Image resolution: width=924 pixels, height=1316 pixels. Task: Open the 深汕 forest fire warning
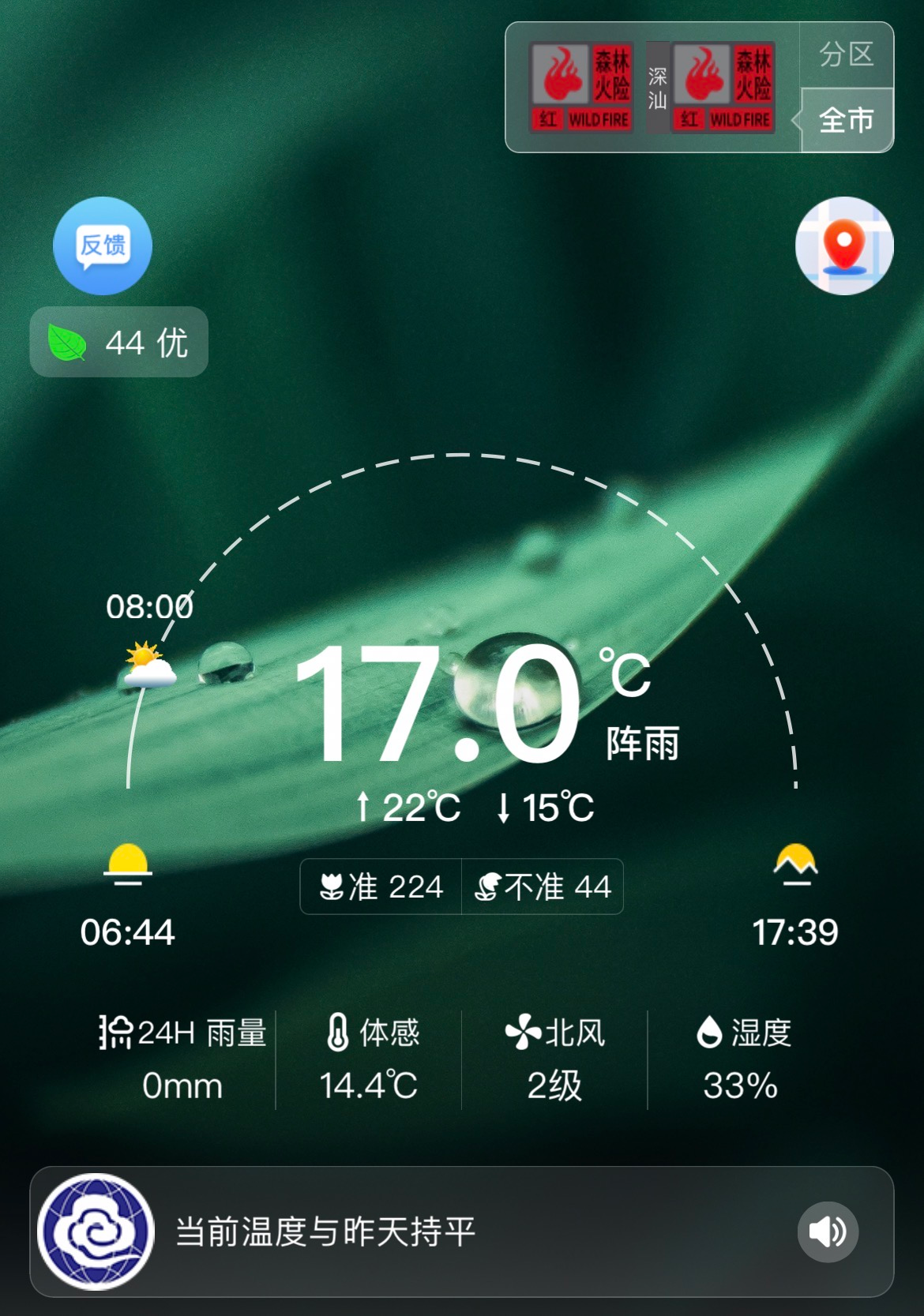(723, 87)
